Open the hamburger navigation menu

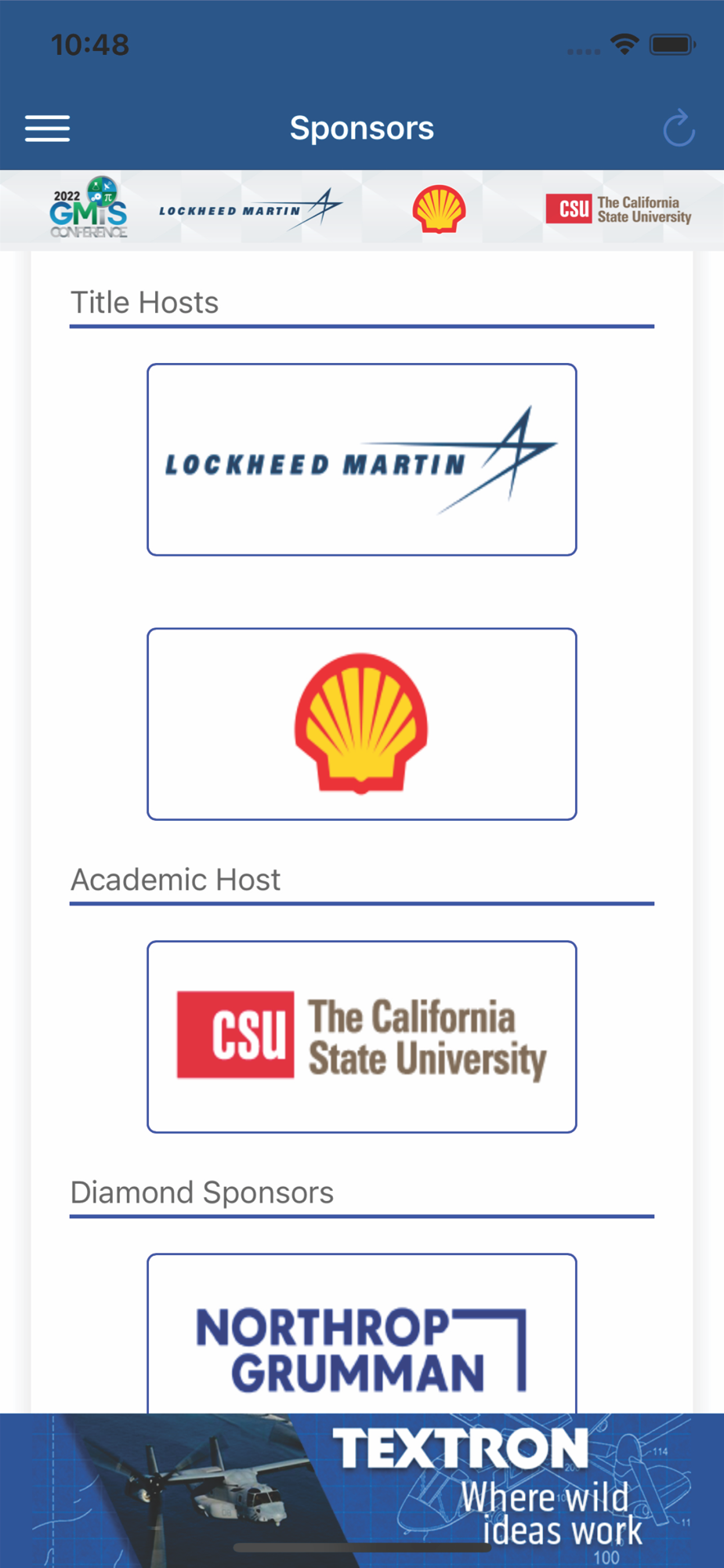(48, 129)
